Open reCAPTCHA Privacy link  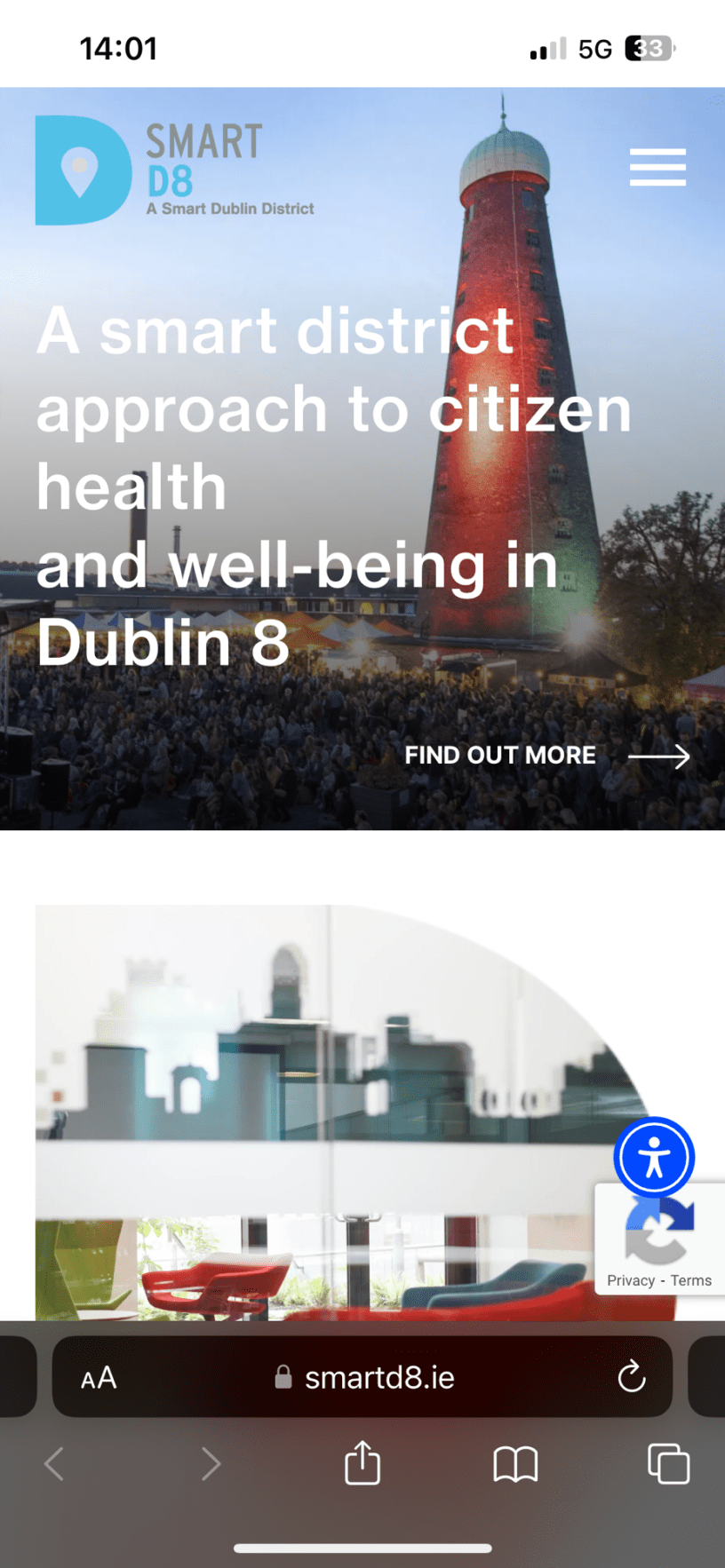pyautogui.click(x=630, y=1280)
